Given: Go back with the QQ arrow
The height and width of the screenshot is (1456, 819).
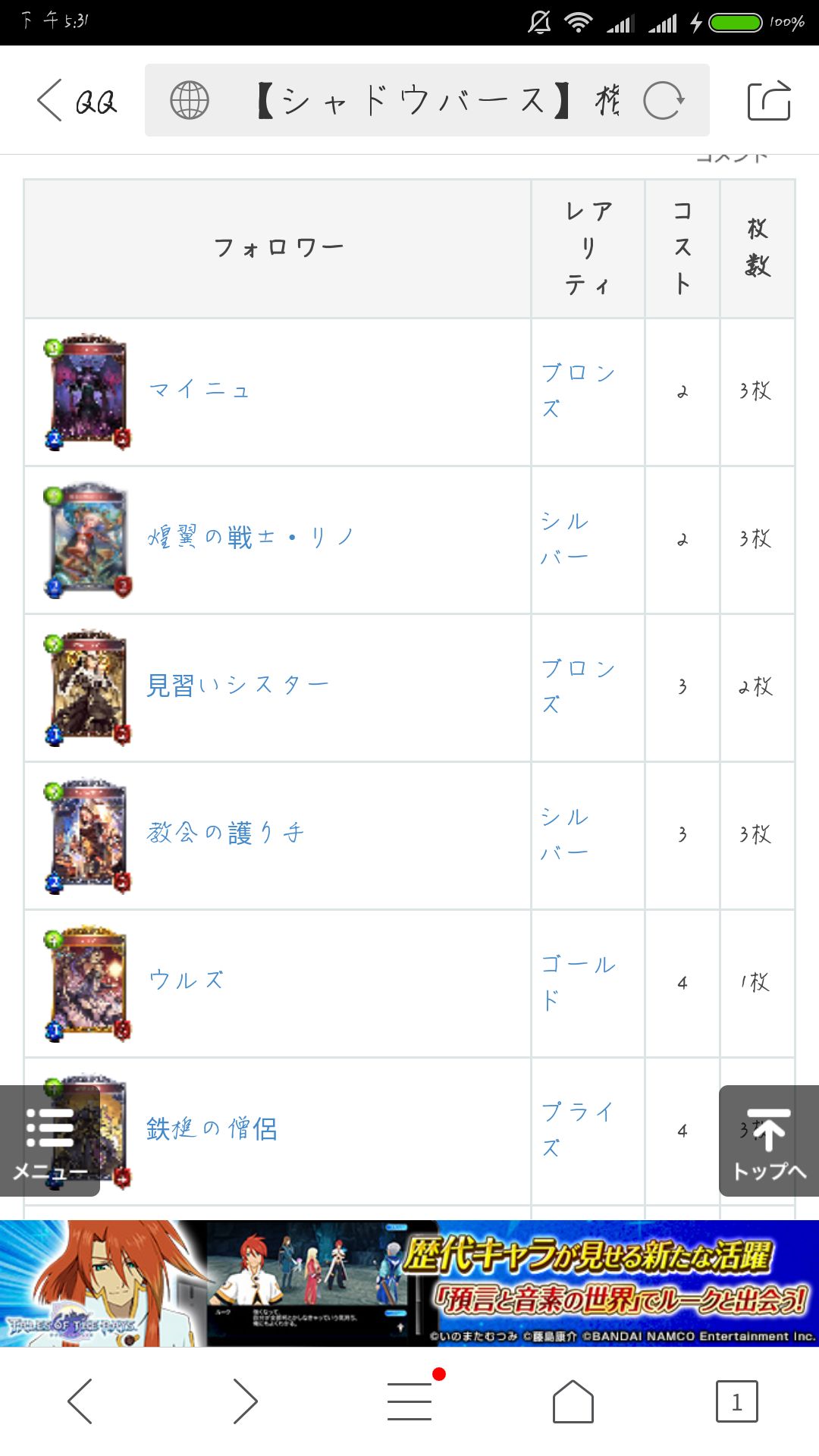Looking at the screenshot, I should pos(76,100).
